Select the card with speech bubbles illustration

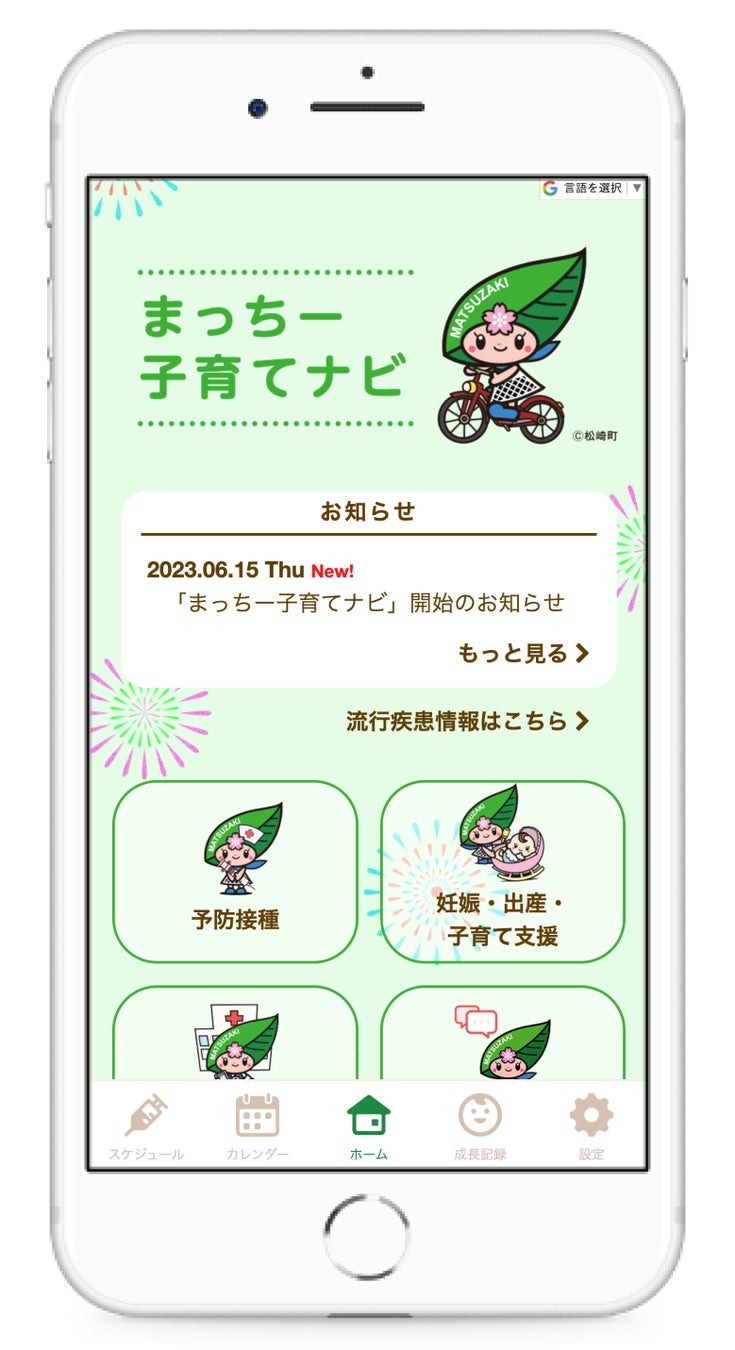coord(502,1035)
